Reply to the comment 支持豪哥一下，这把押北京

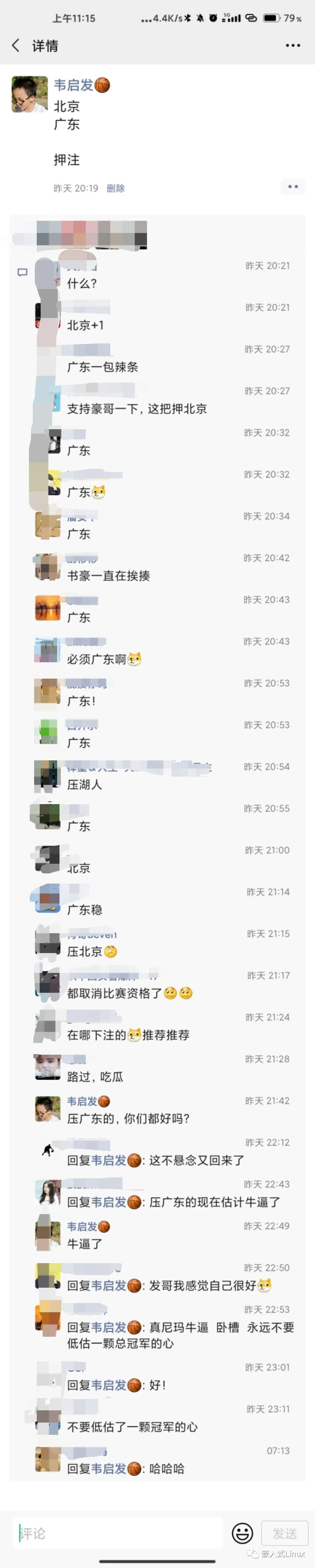pyautogui.click(x=137, y=409)
